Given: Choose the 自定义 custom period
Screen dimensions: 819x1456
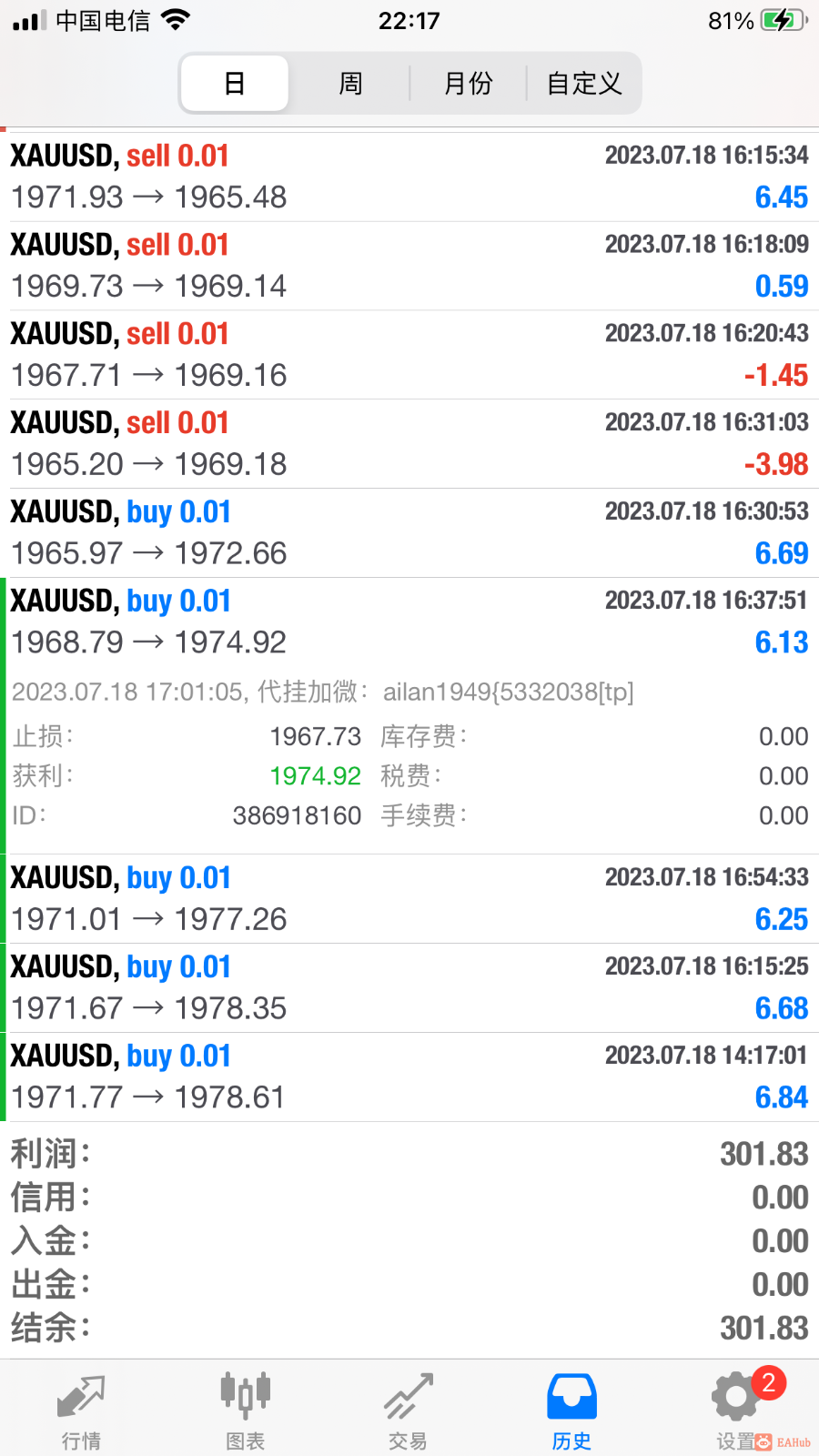Looking at the screenshot, I should pyautogui.click(x=584, y=84).
